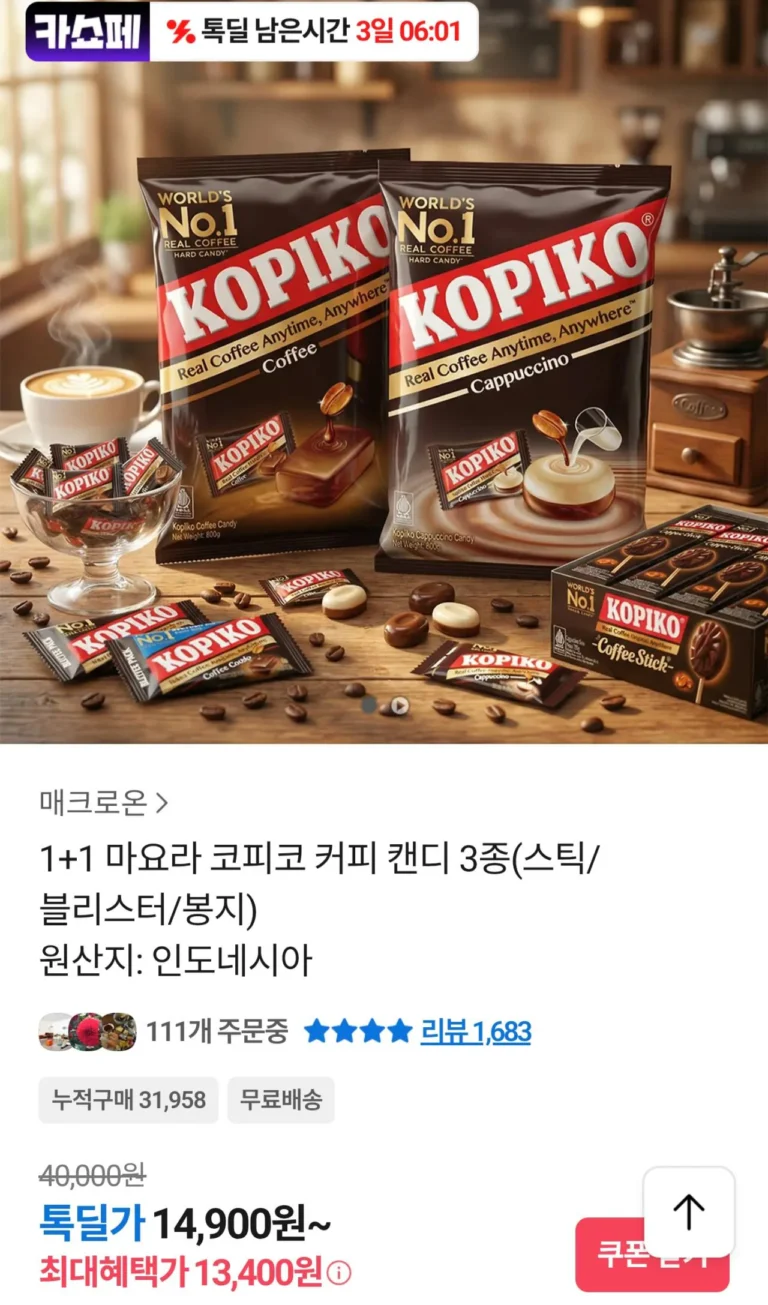Open the Kopiko product image
Screen dimensions: 768x1305
384,400
